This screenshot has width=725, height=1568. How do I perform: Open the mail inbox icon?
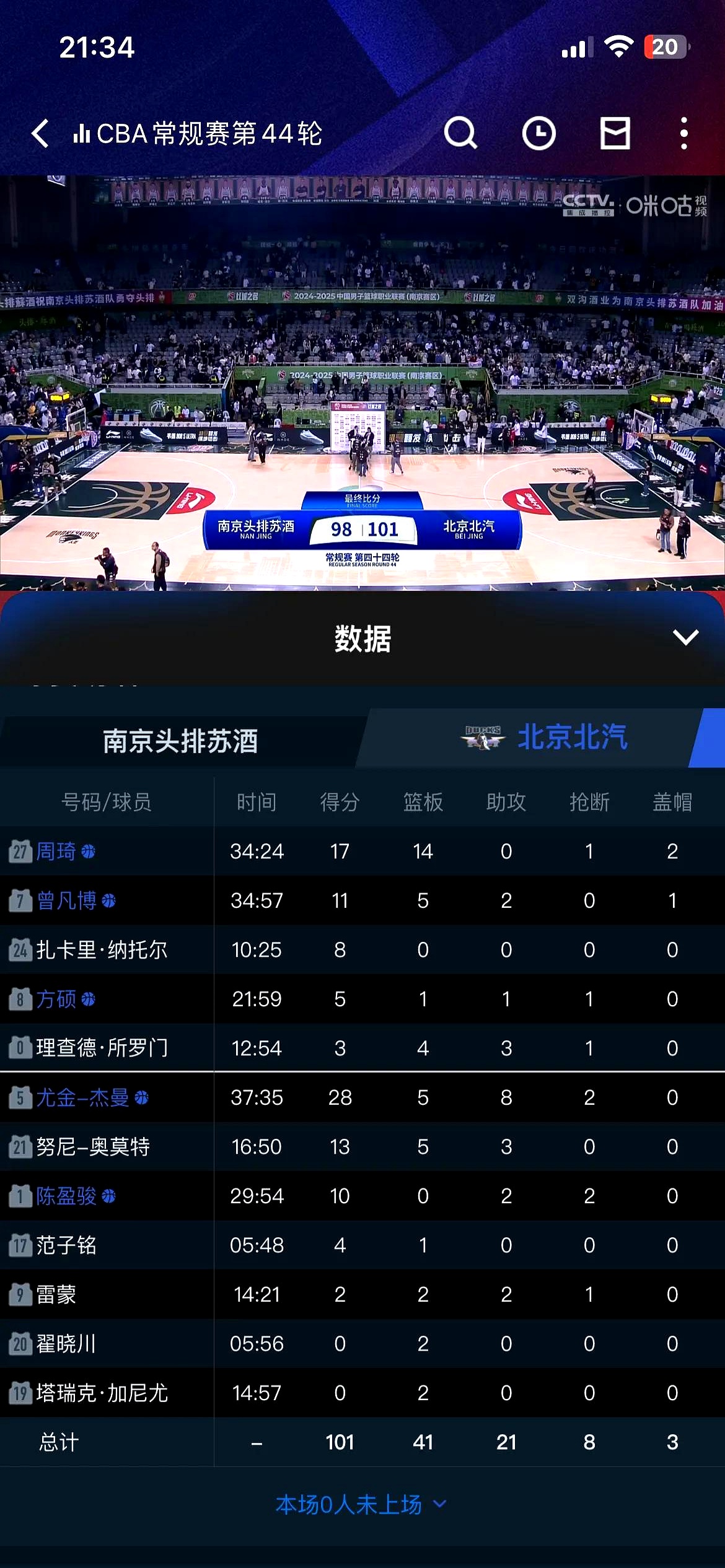coord(615,133)
